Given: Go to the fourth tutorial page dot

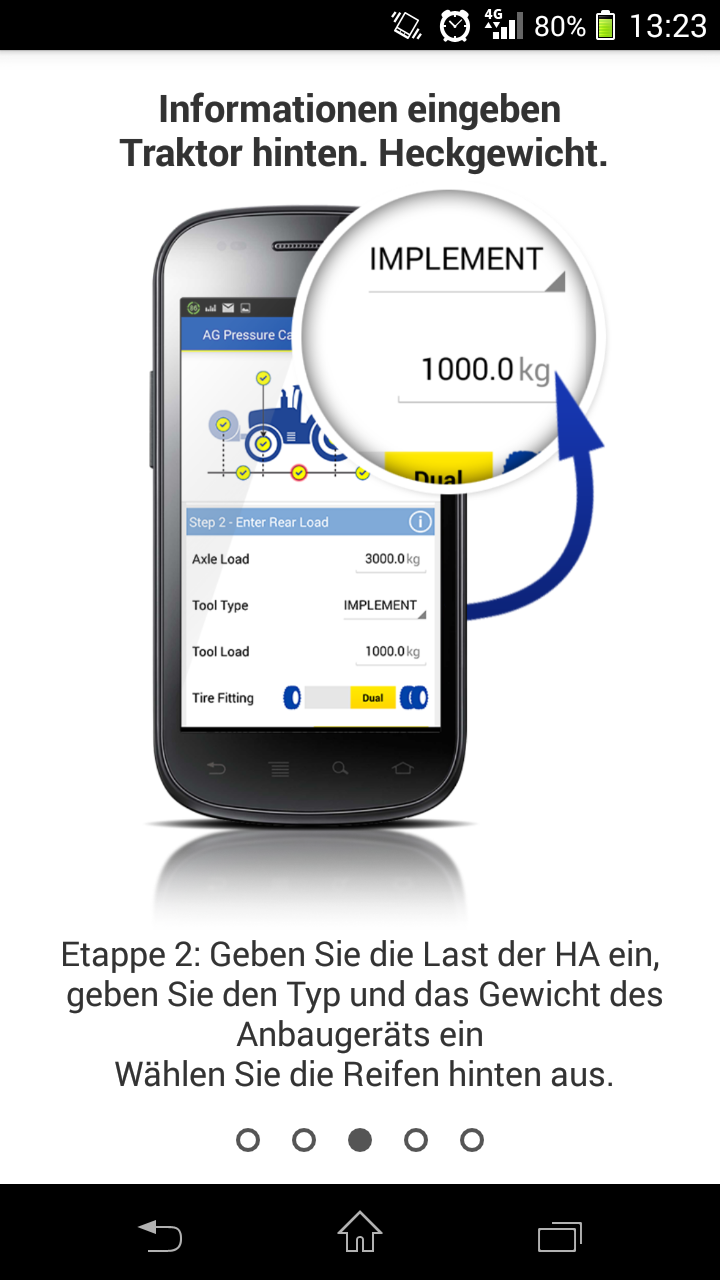Looking at the screenshot, I should click(x=416, y=1140).
